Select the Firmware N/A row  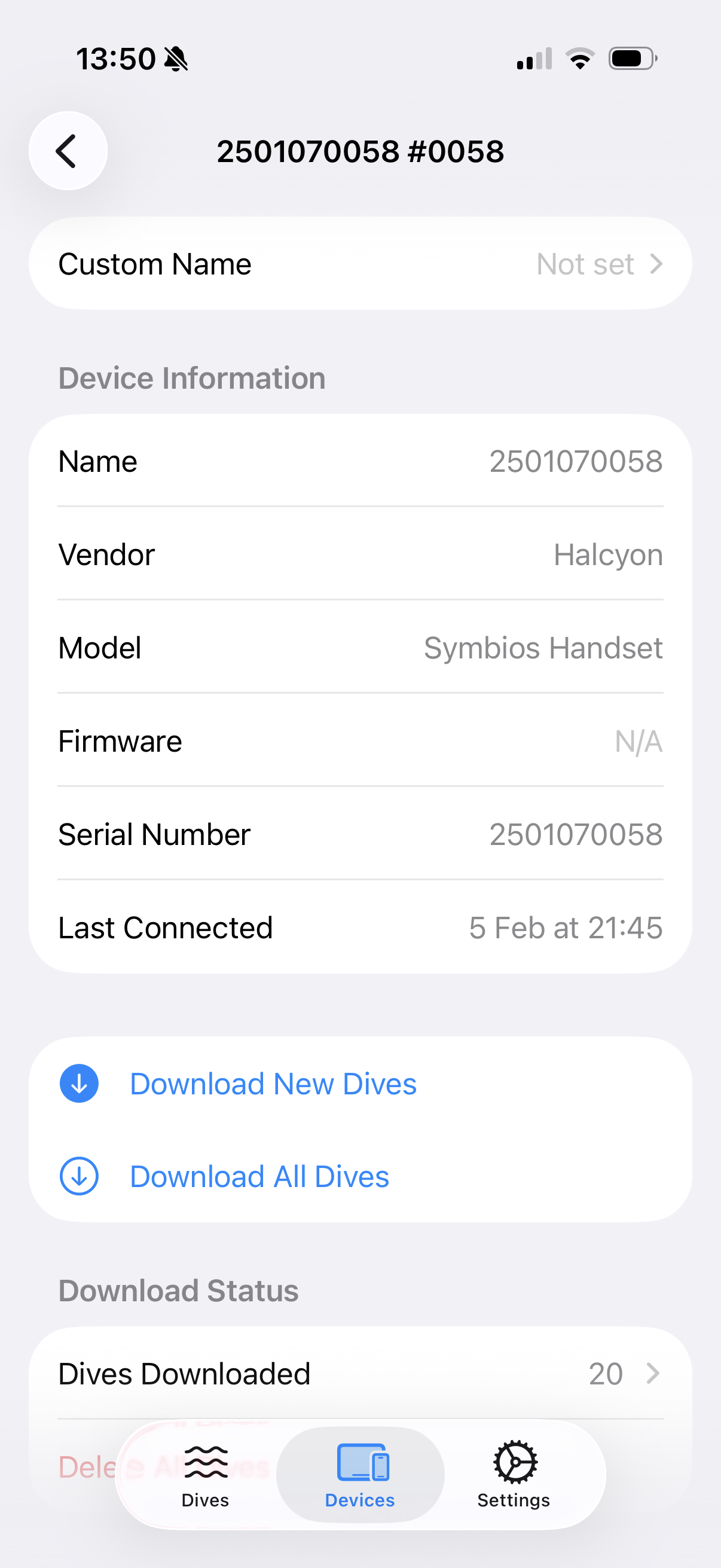click(359, 740)
